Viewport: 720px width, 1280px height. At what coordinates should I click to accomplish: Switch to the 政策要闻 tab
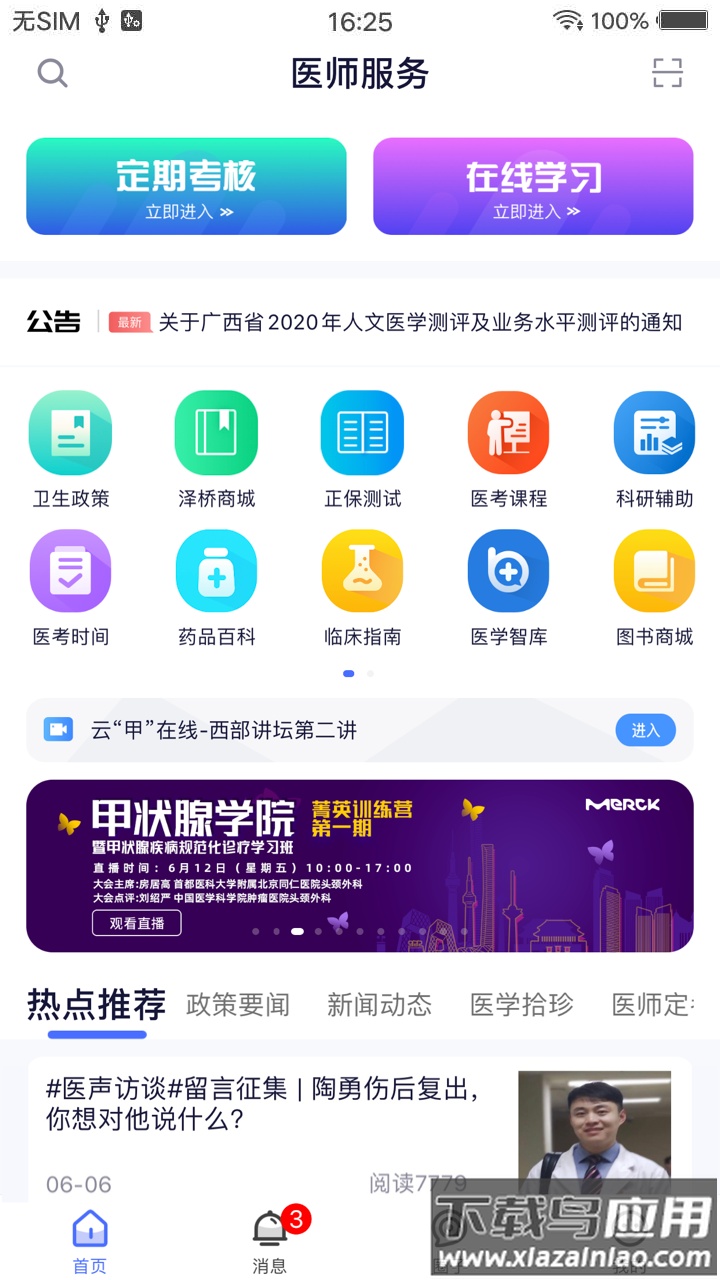(237, 1005)
